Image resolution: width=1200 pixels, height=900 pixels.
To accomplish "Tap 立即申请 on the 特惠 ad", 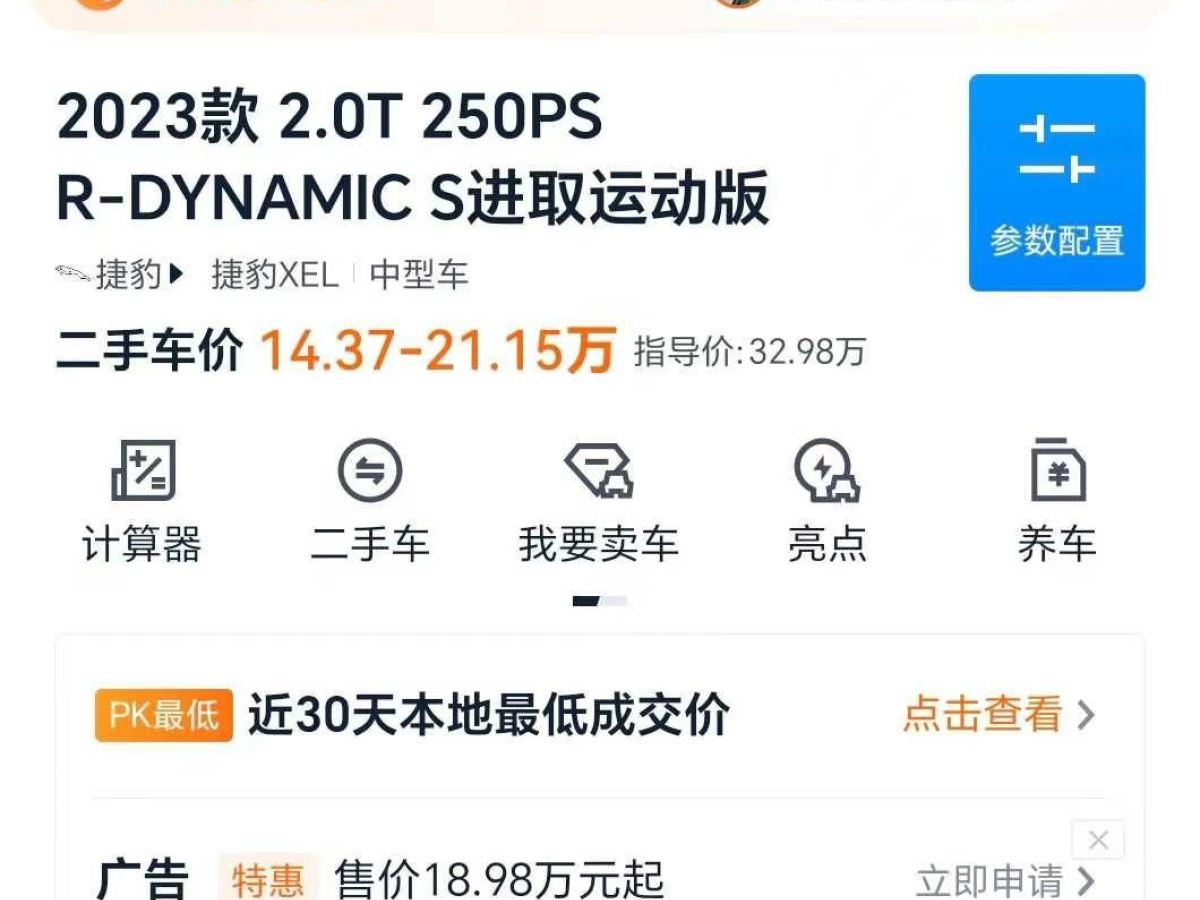I will 1004,881.
